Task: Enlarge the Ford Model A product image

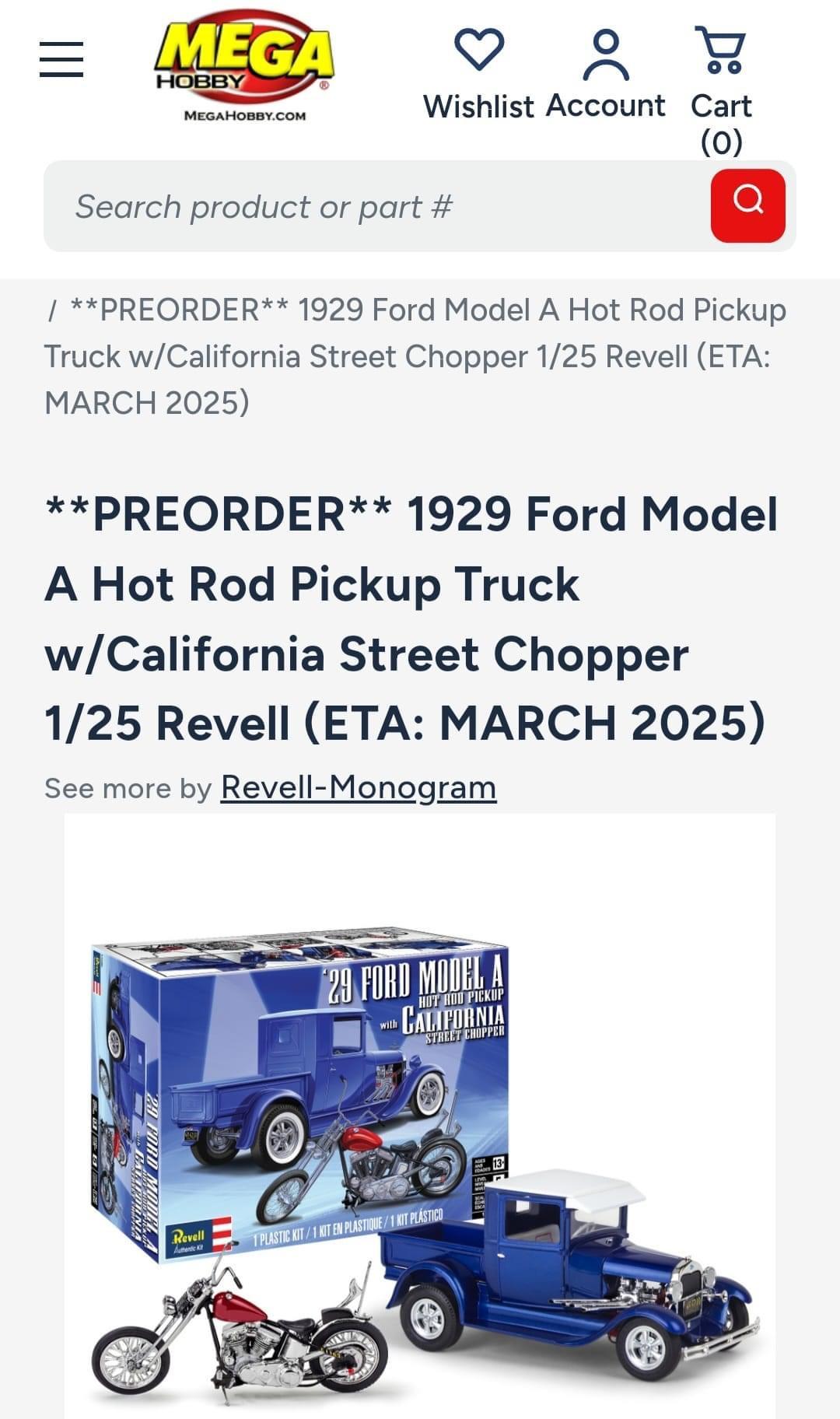Action: coord(420,1116)
